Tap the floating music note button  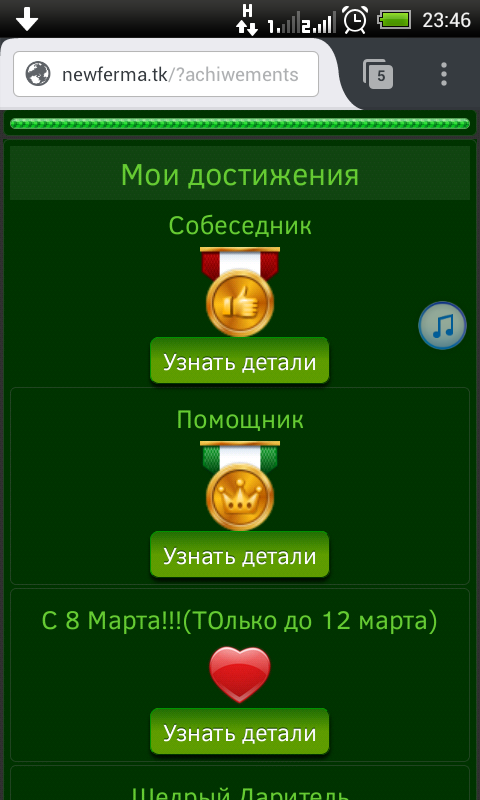pyautogui.click(x=442, y=326)
